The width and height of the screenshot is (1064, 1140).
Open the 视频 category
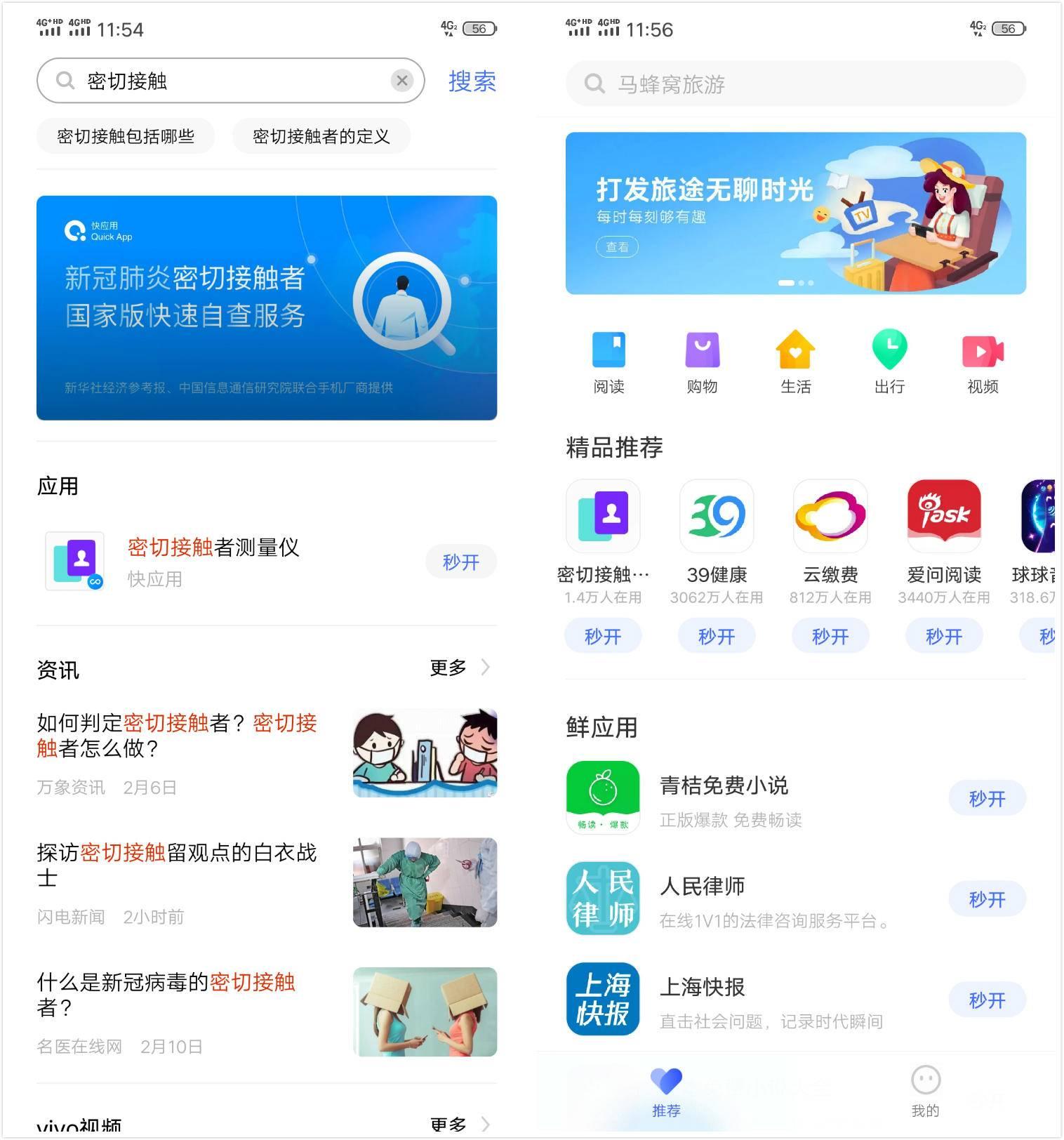pos(983,362)
